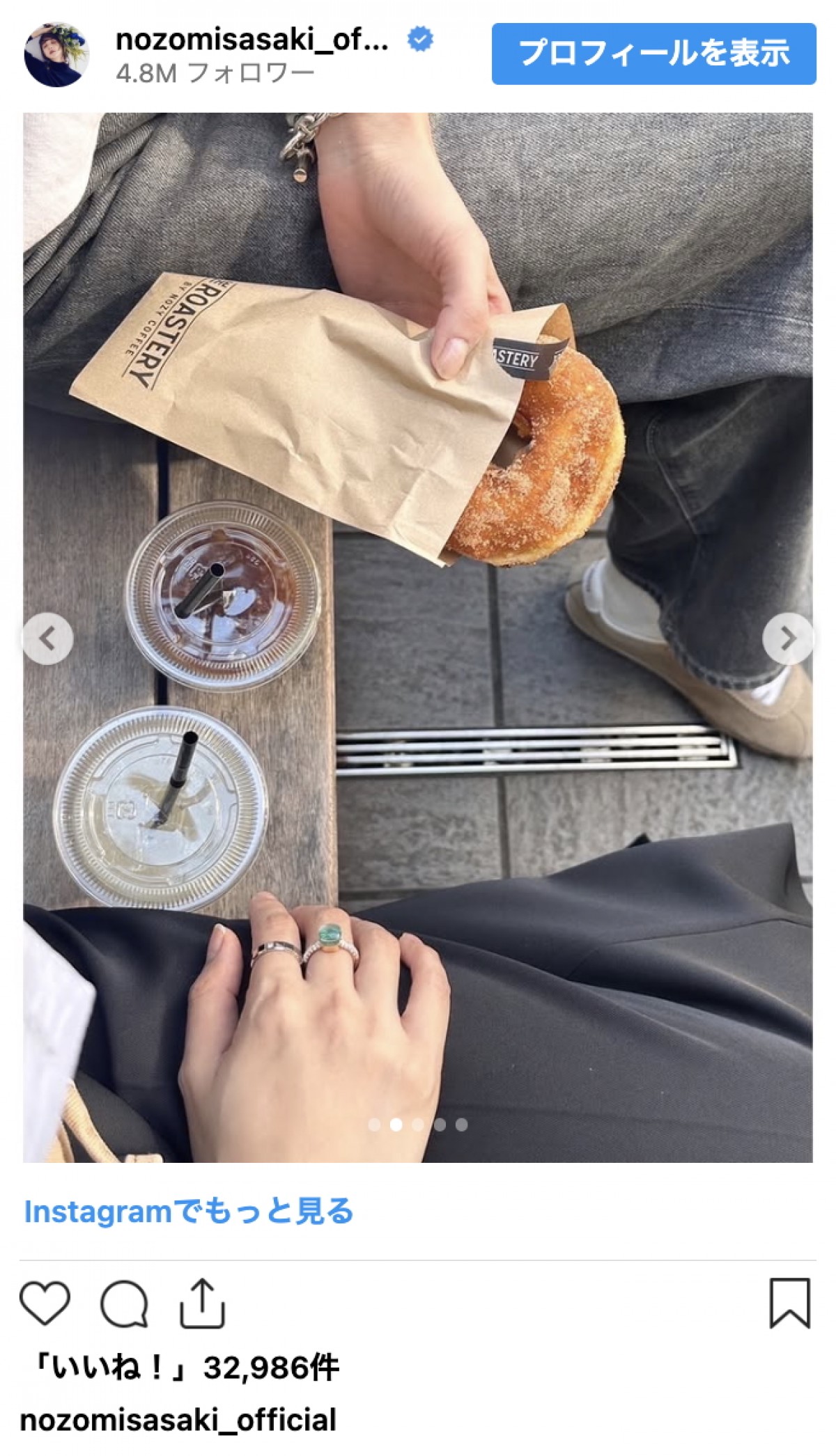Tap the プロフィールを表示 button
This screenshot has width=836, height=1456.
pos(653,54)
